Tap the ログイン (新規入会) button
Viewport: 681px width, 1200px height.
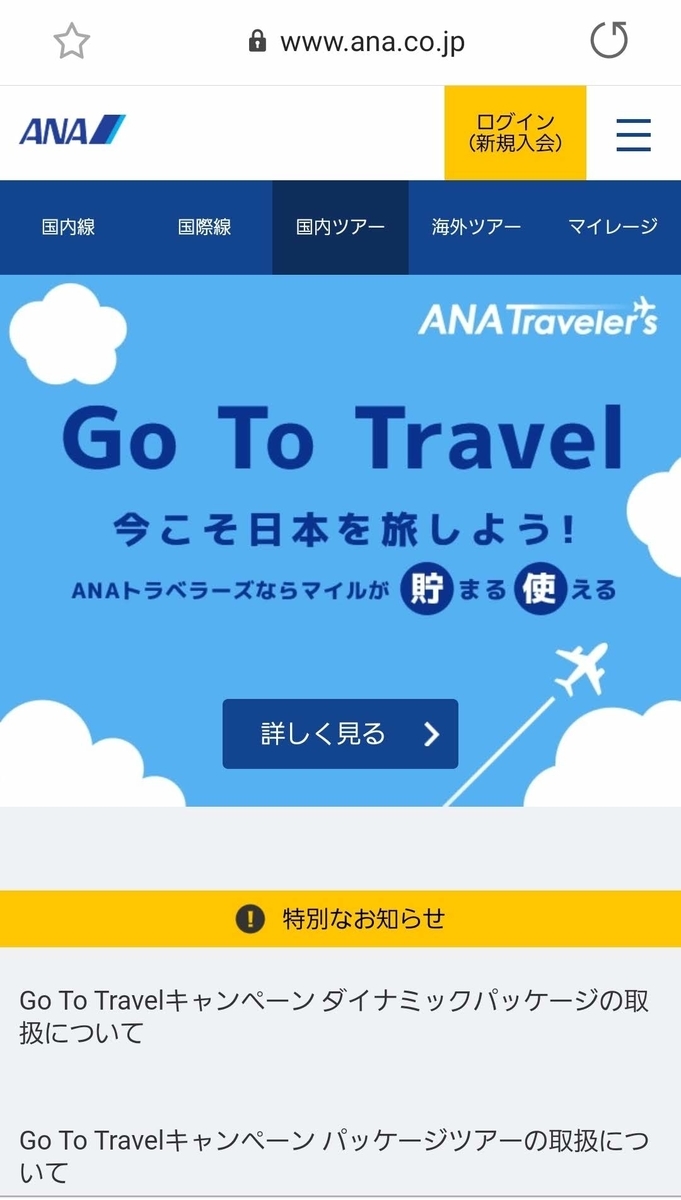click(515, 133)
